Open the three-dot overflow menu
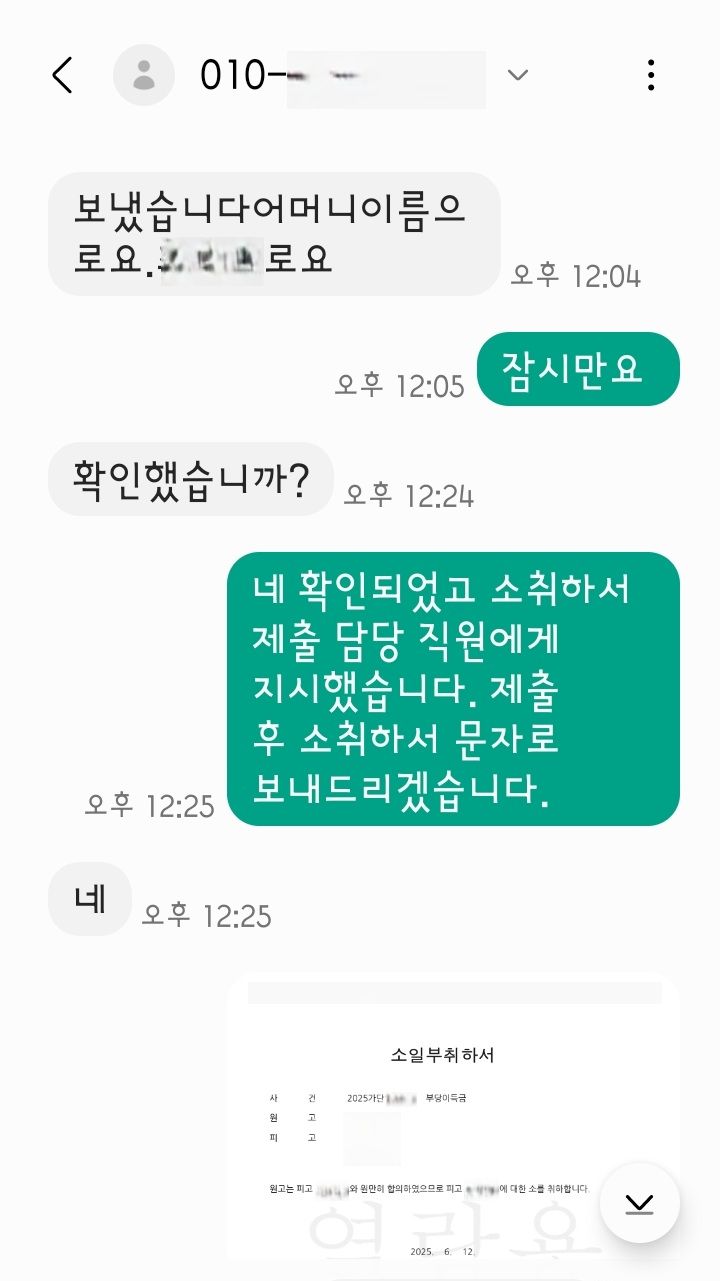This screenshot has height=1281, width=720. [x=651, y=75]
